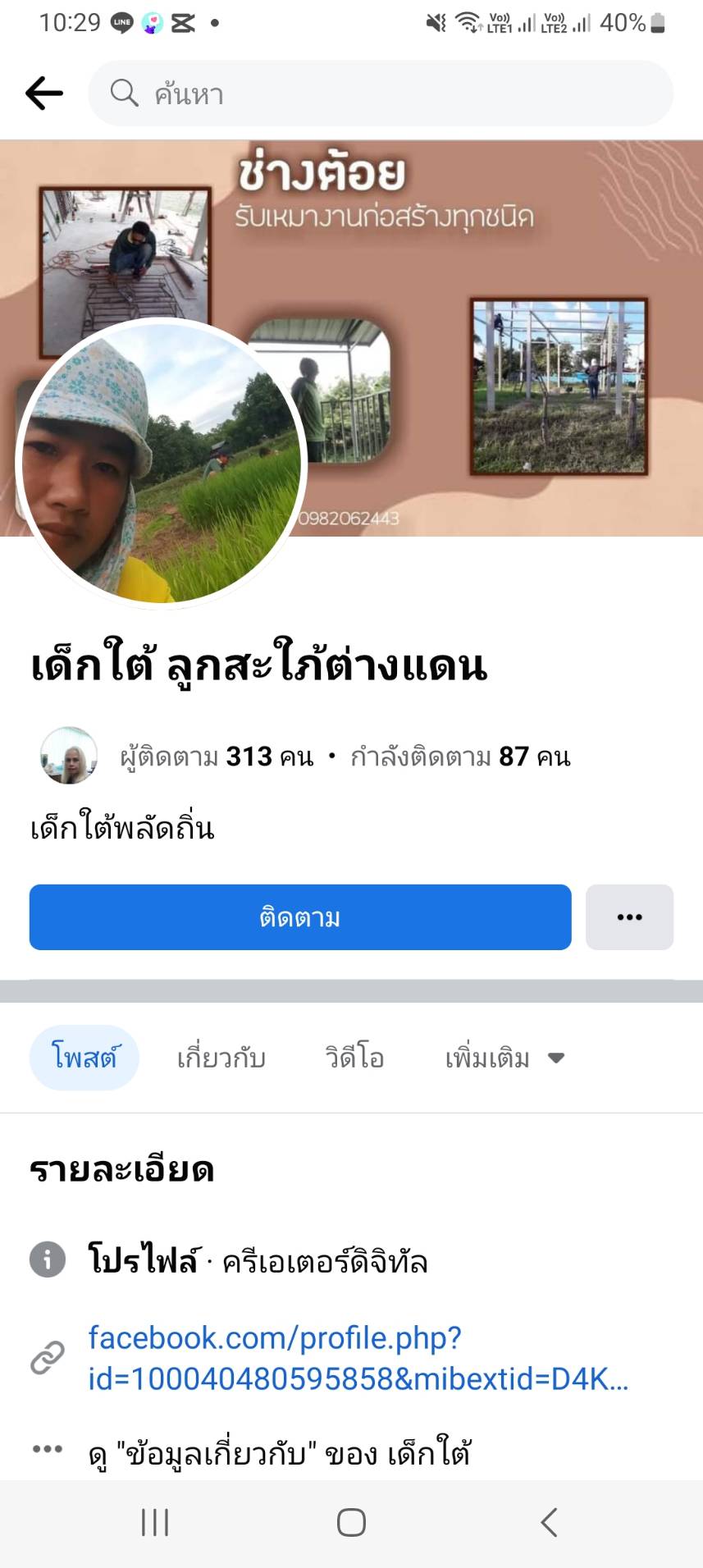The width and height of the screenshot is (703, 1568).
Task: Follow this profile with ติดตาม button
Action: coord(300,917)
